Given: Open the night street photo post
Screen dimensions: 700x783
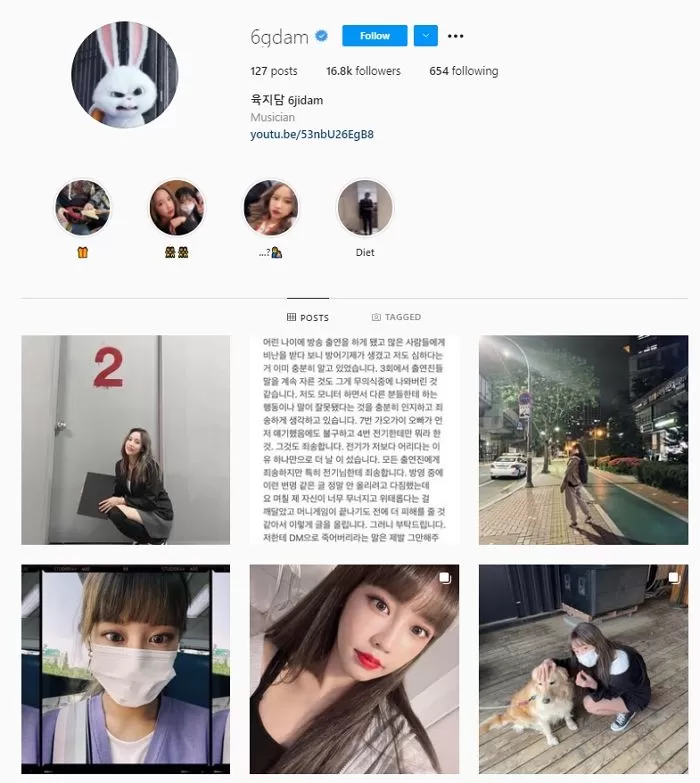Looking at the screenshot, I should (x=583, y=439).
